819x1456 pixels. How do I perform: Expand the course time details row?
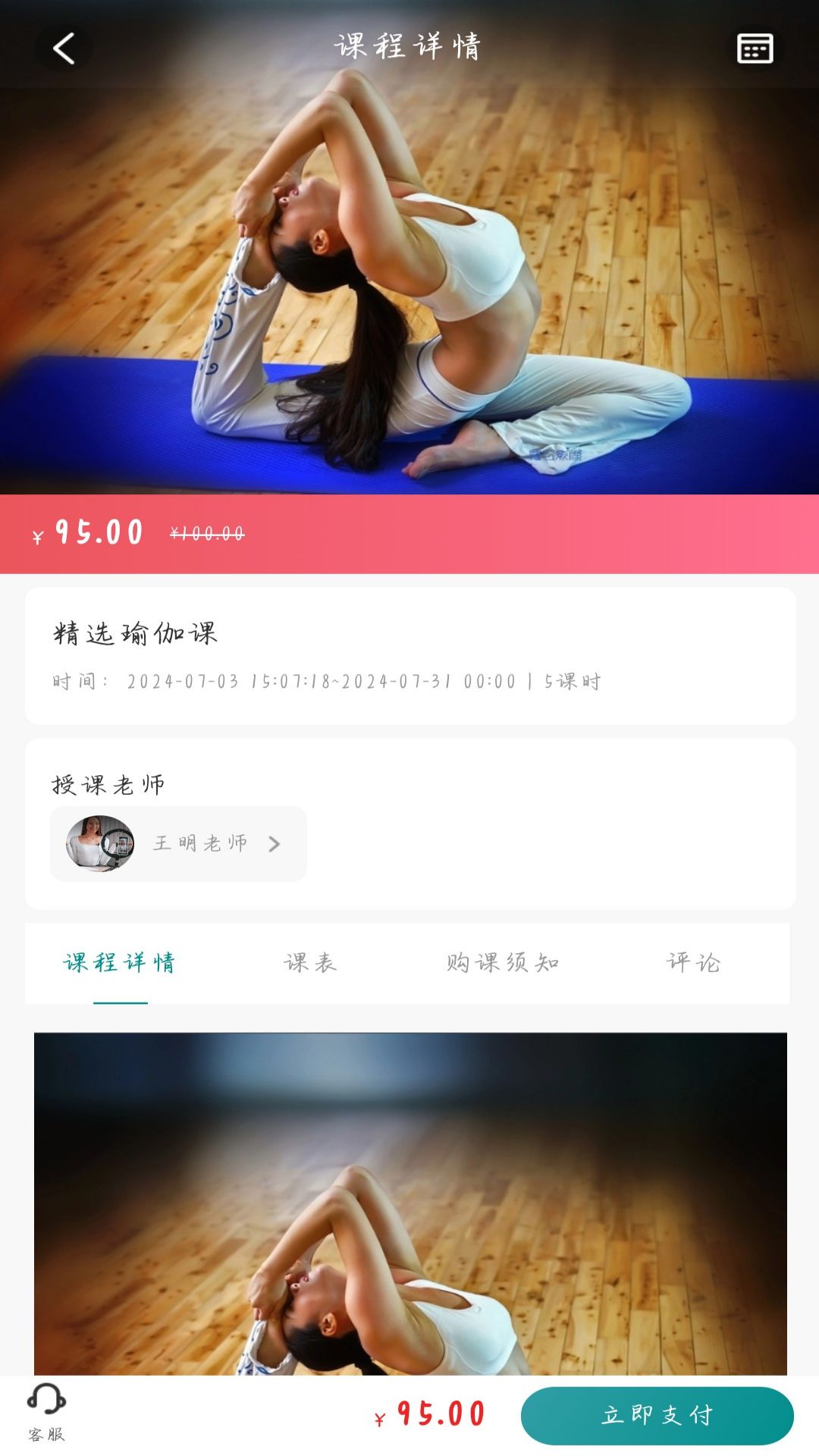click(x=326, y=682)
